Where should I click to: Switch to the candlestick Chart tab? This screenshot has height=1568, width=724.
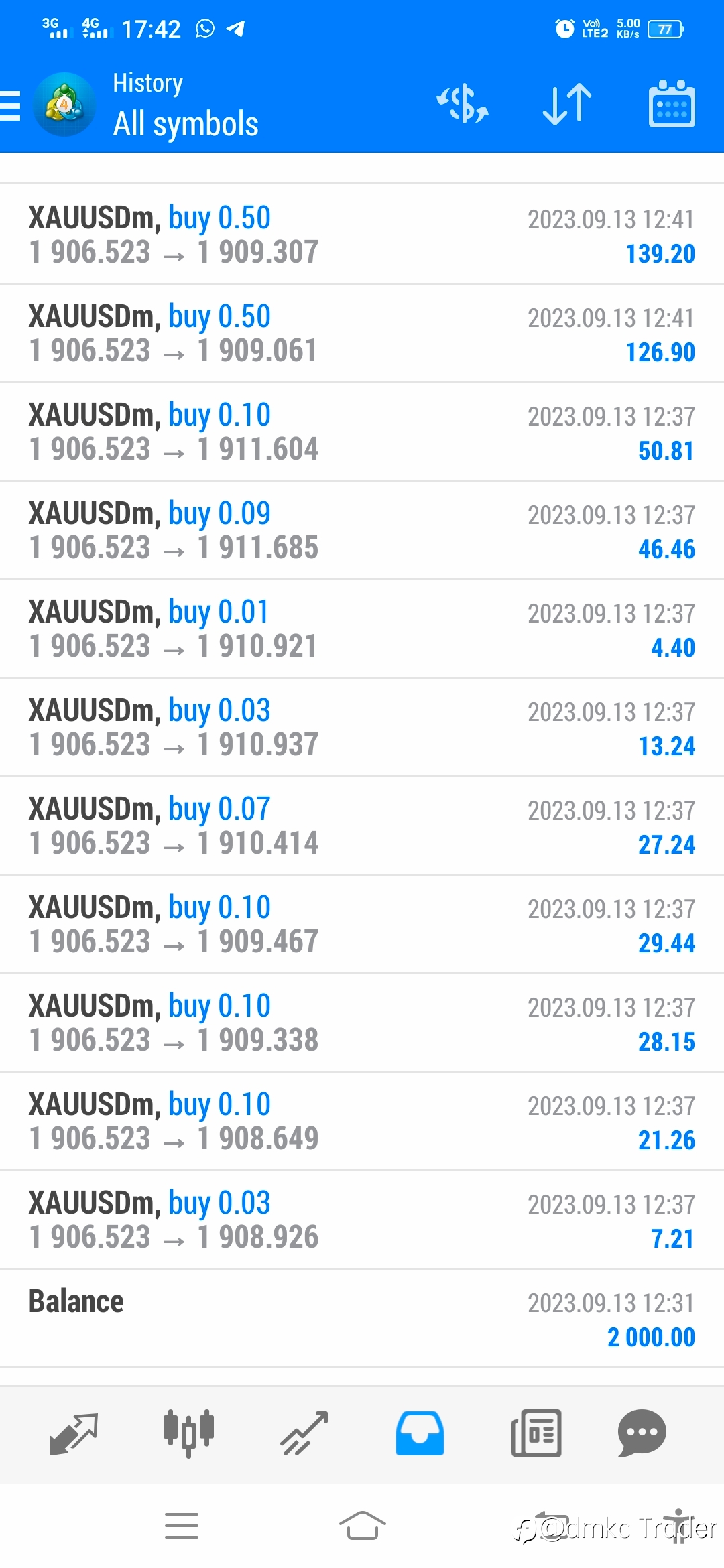[188, 1433]
